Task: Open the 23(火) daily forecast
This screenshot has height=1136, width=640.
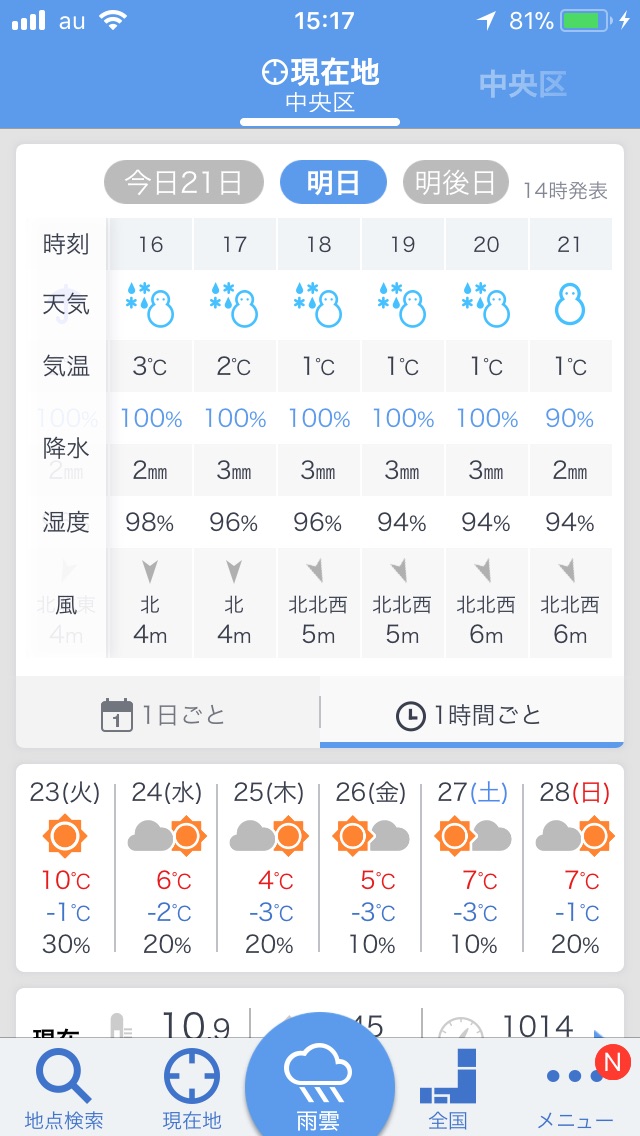Action: (x=66, y=868)
